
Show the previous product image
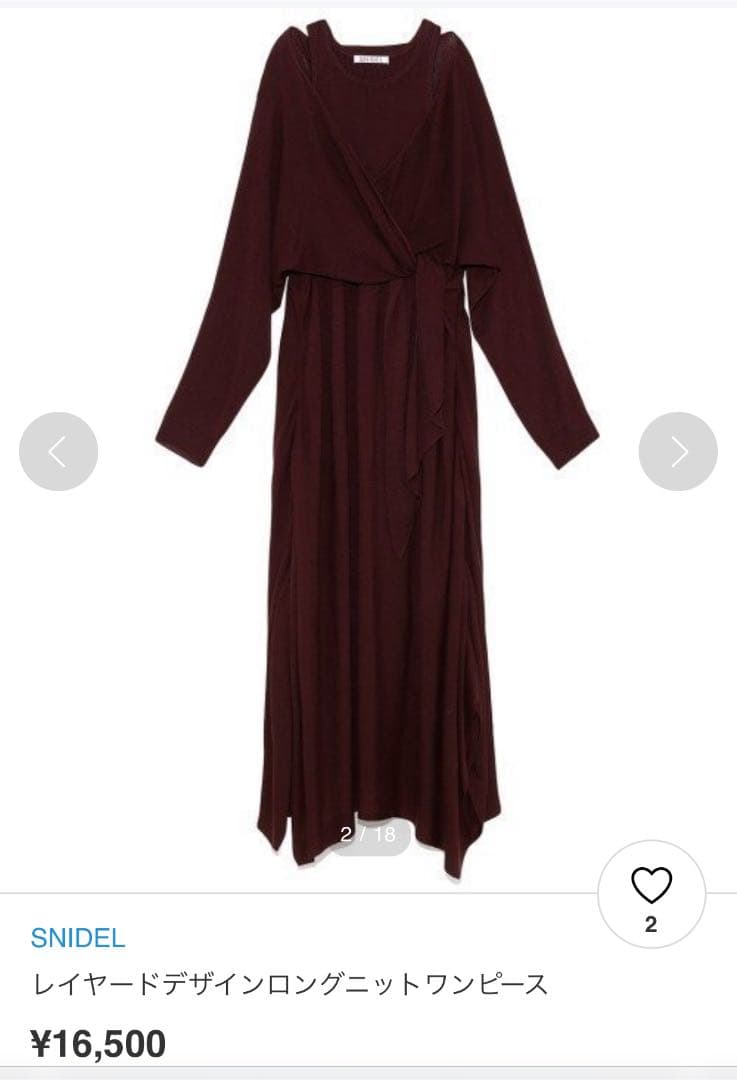(x=58, y=452)
